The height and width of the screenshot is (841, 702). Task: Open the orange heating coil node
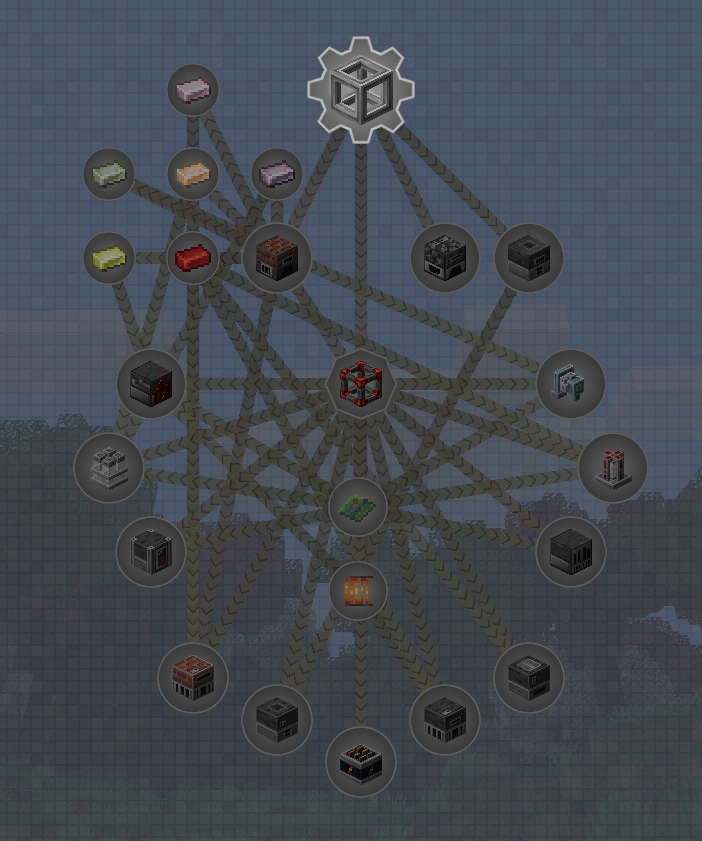358,591
